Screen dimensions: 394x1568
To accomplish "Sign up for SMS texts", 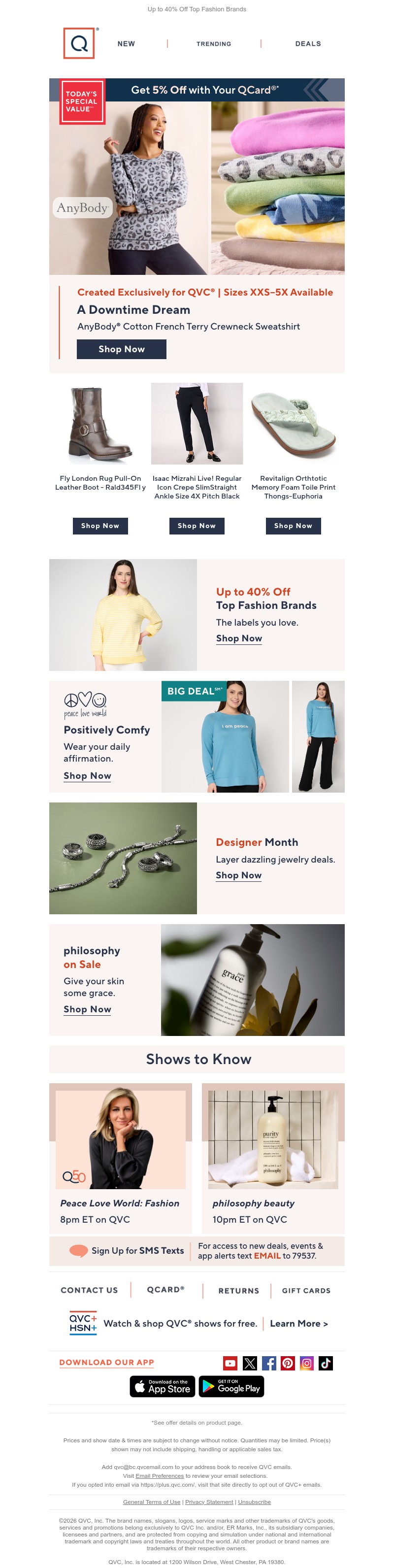I will tap(137, 1250).
